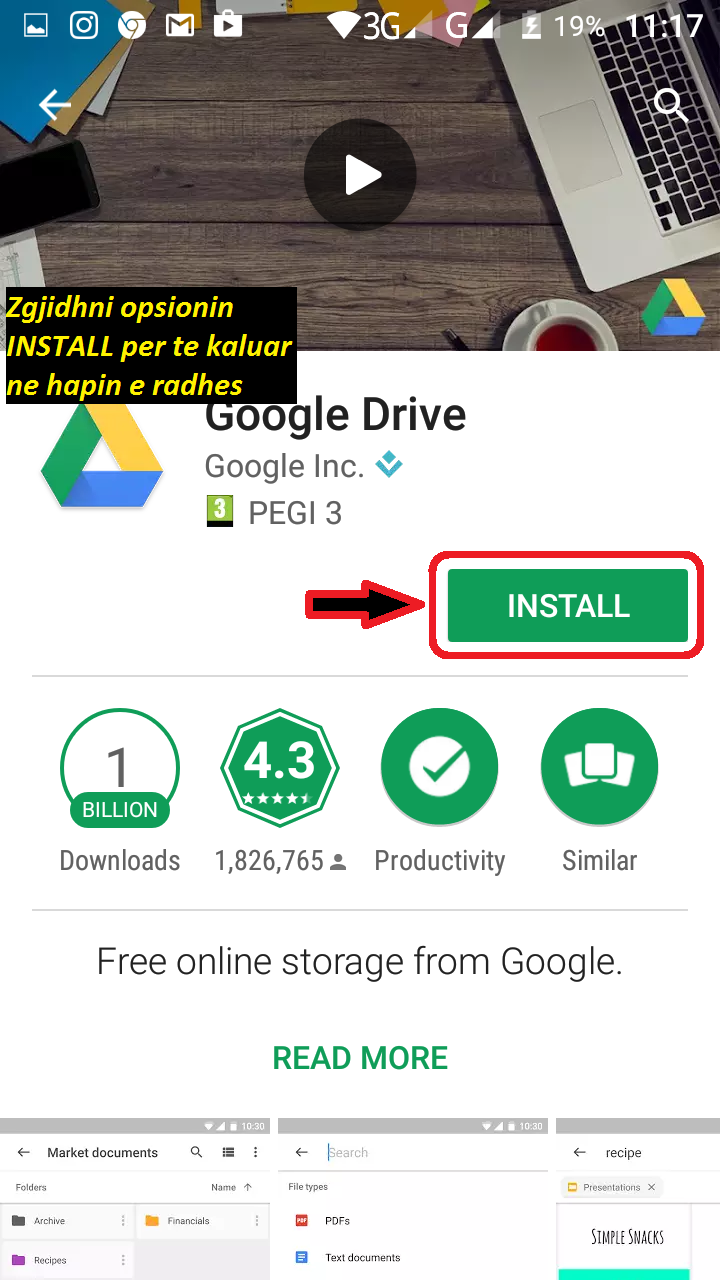
Task: View the 4.3 star ratings badge
Action: [x=280, y=767]
